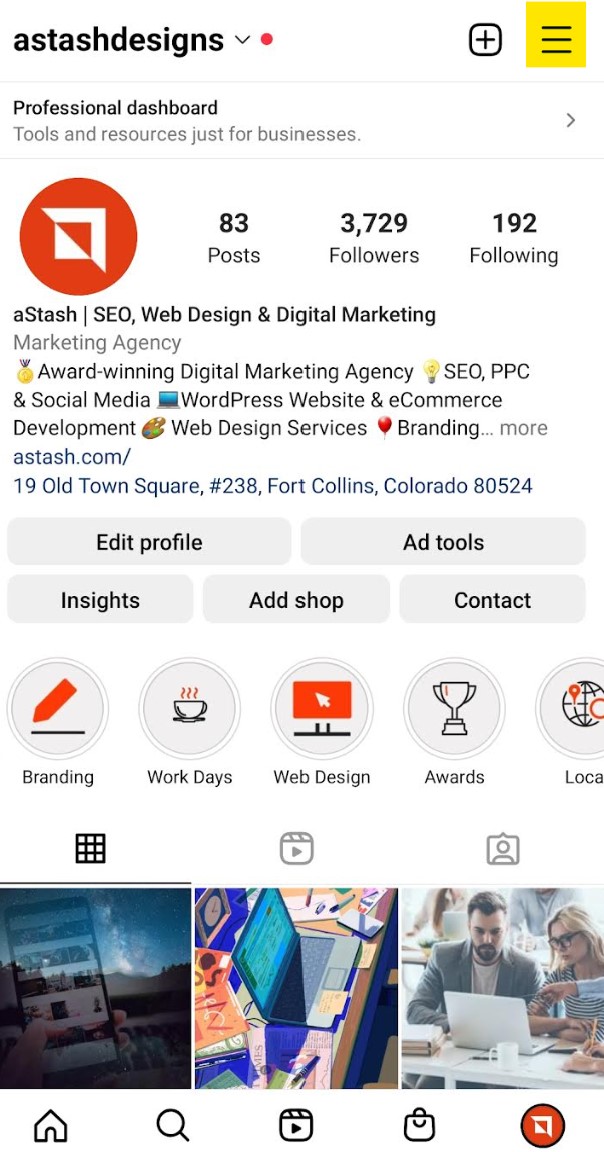Open the Web Design highlight

[x=322, y=710]
